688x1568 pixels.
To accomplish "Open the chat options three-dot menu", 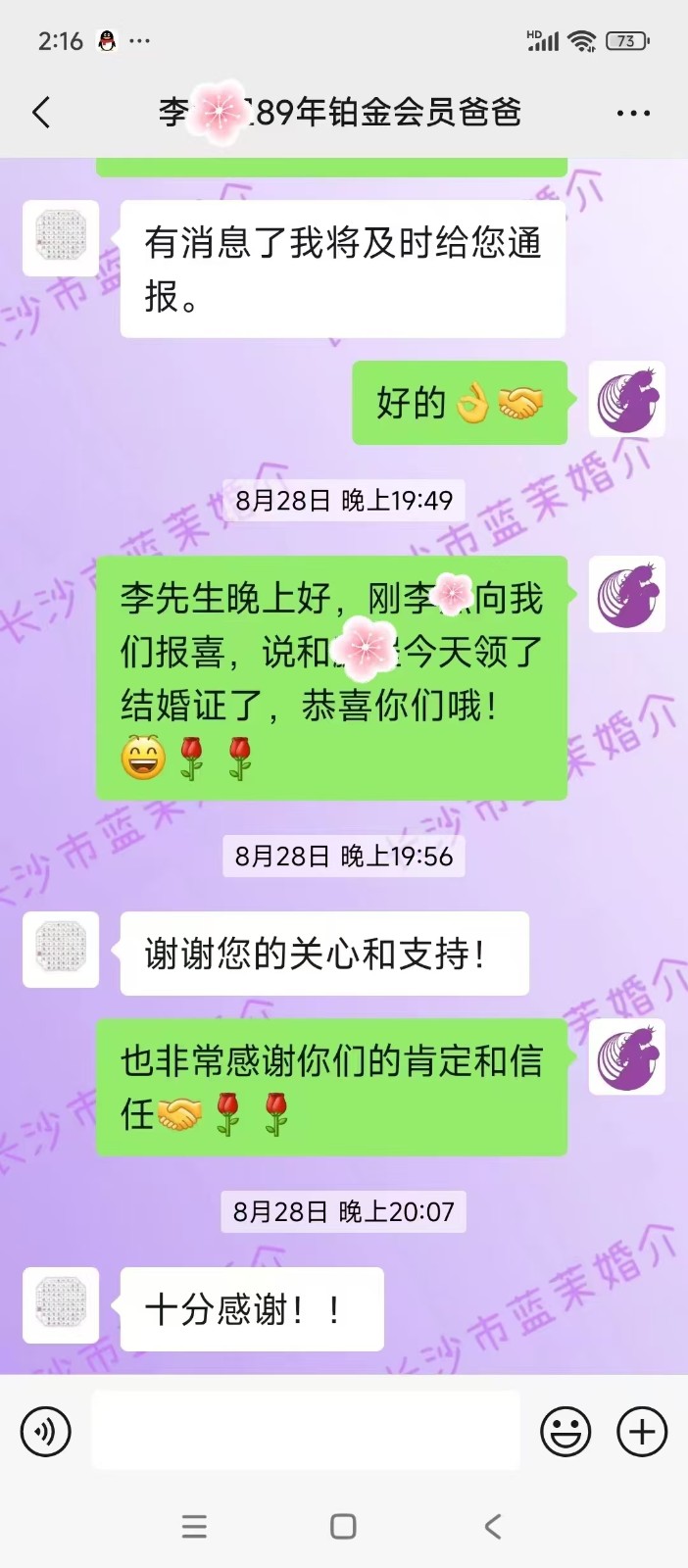I will pyautogui.click(x=633, y=114).
